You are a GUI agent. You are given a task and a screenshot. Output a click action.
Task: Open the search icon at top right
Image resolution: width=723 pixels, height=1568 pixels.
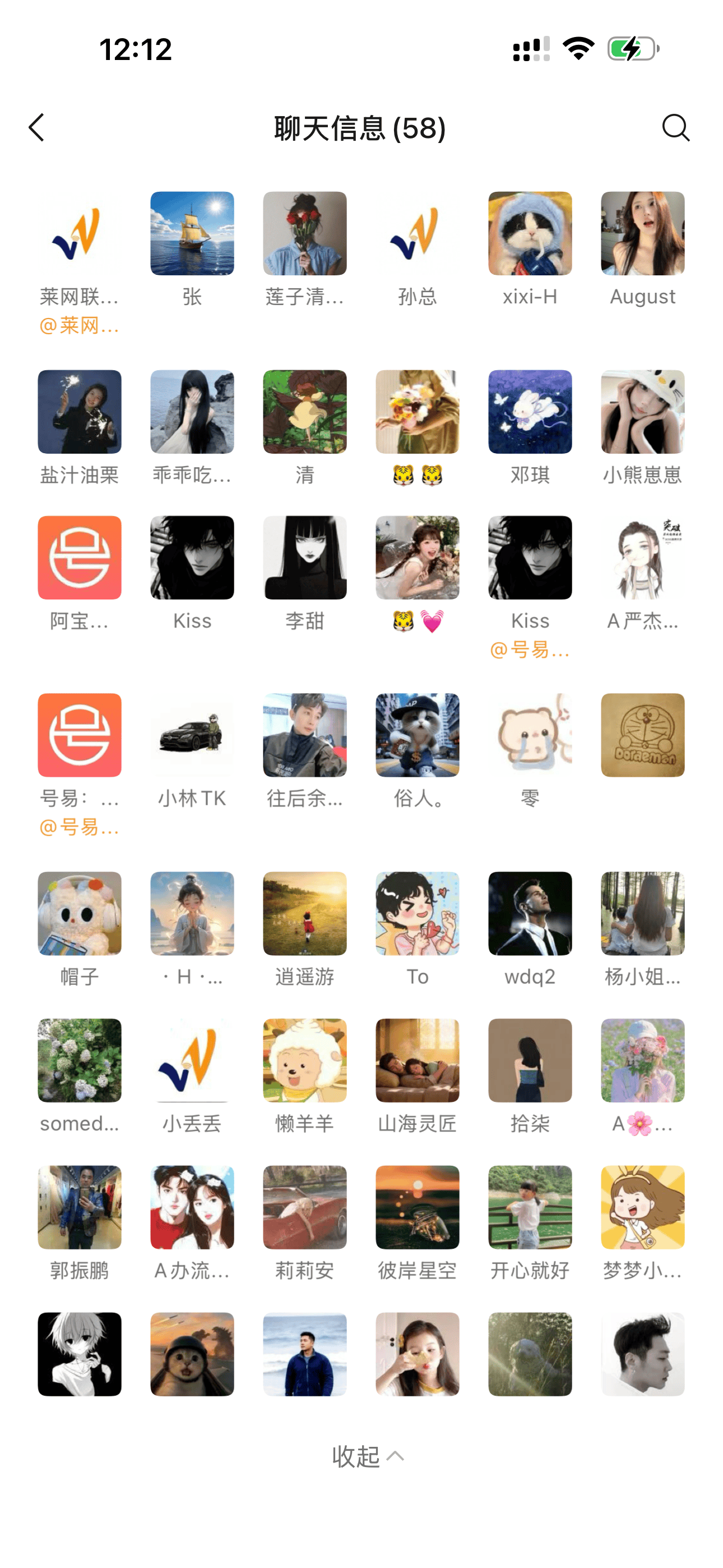(676, 128)
